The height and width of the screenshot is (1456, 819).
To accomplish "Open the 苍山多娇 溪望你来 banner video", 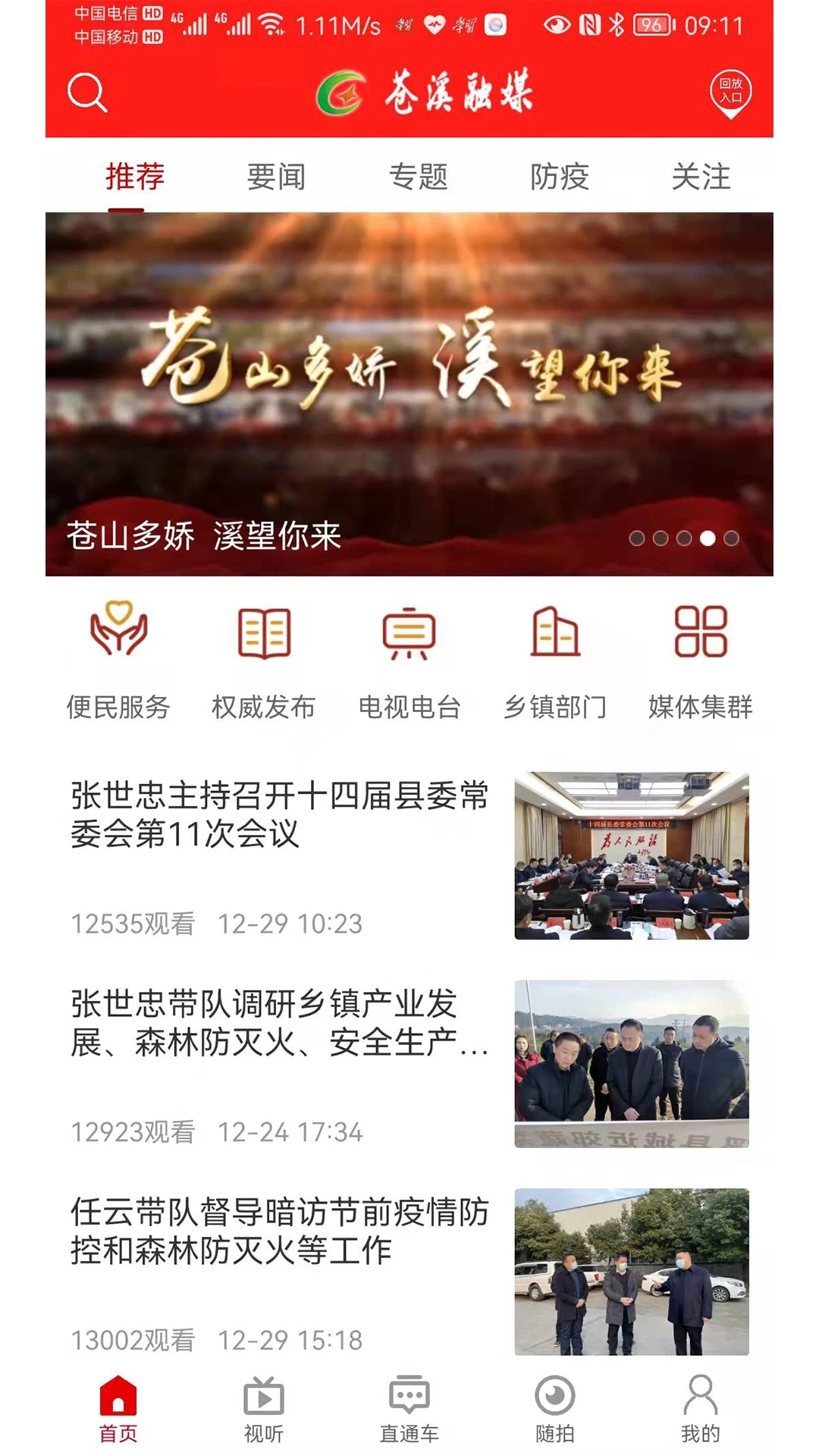I will point(409,387).
